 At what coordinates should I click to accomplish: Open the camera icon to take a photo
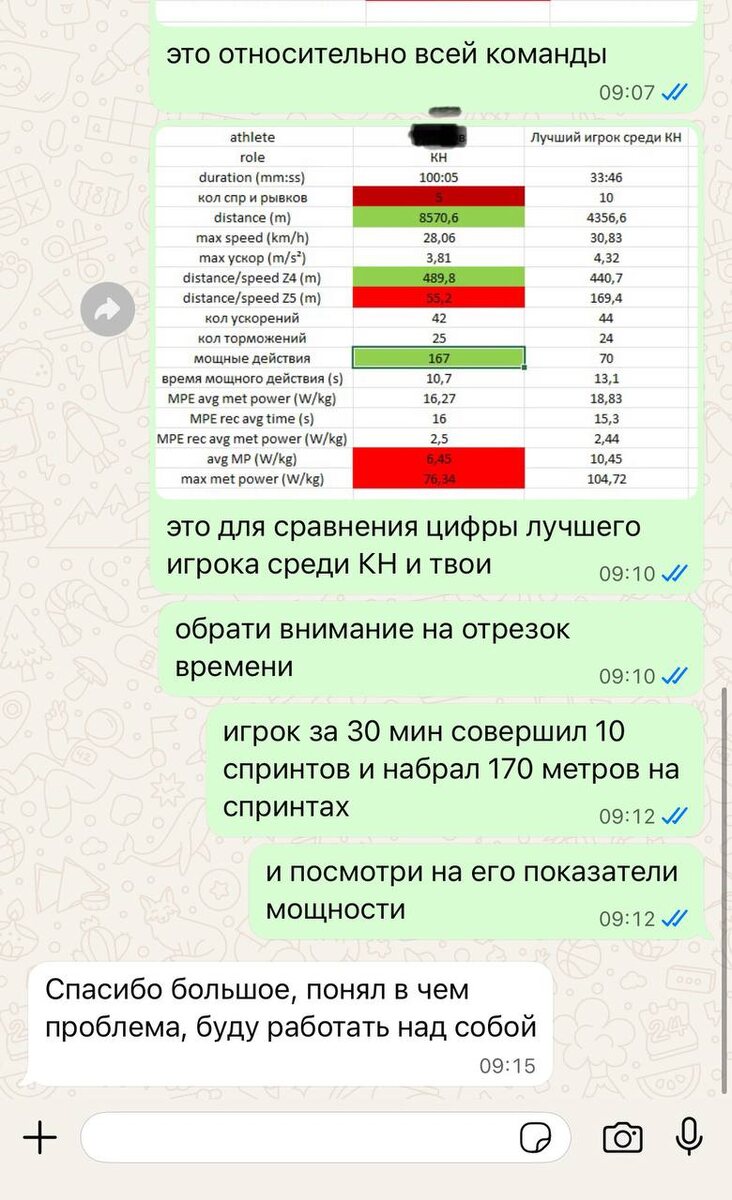pos(625,1136)
